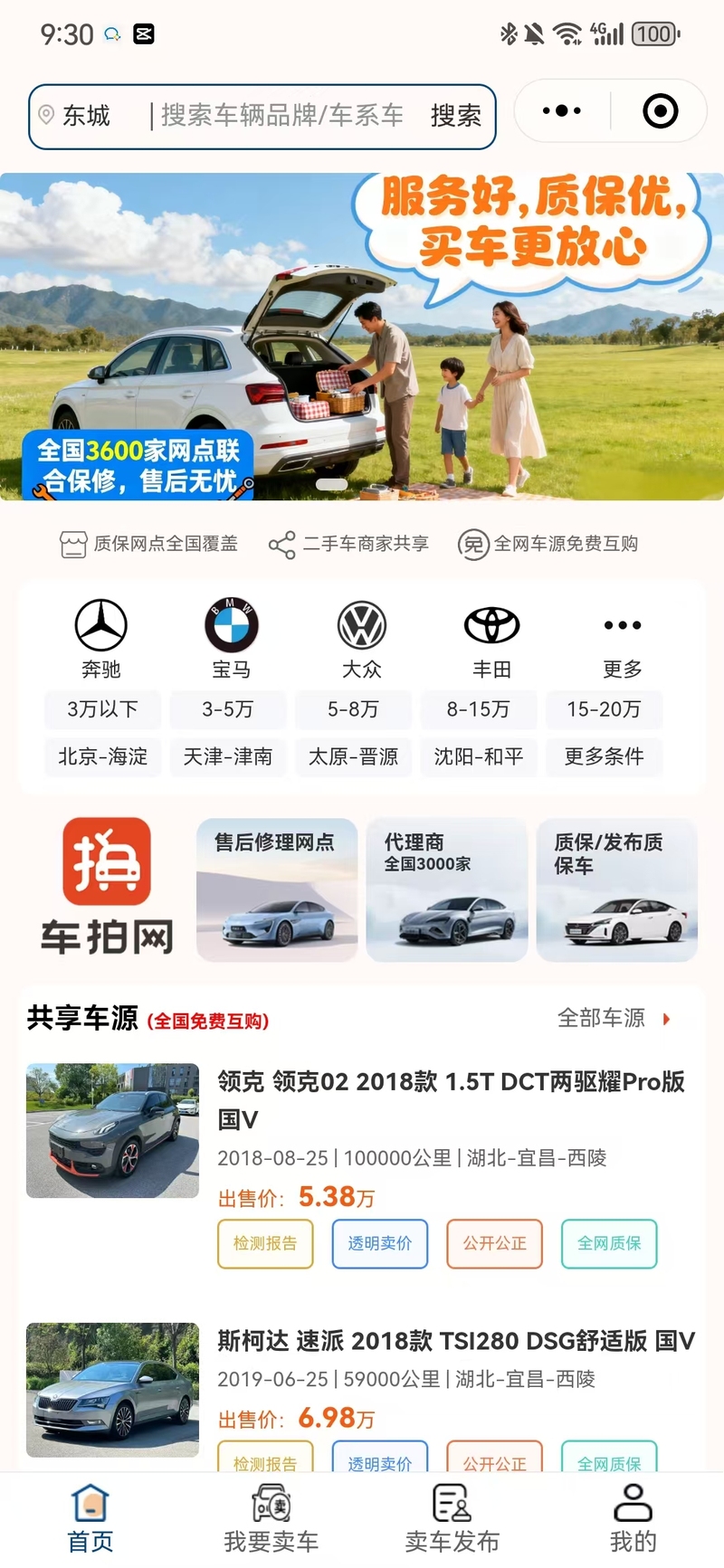Open 更多条件 filters
Image resolution: width=724 pixels, height=1568 pixels.
605,756
